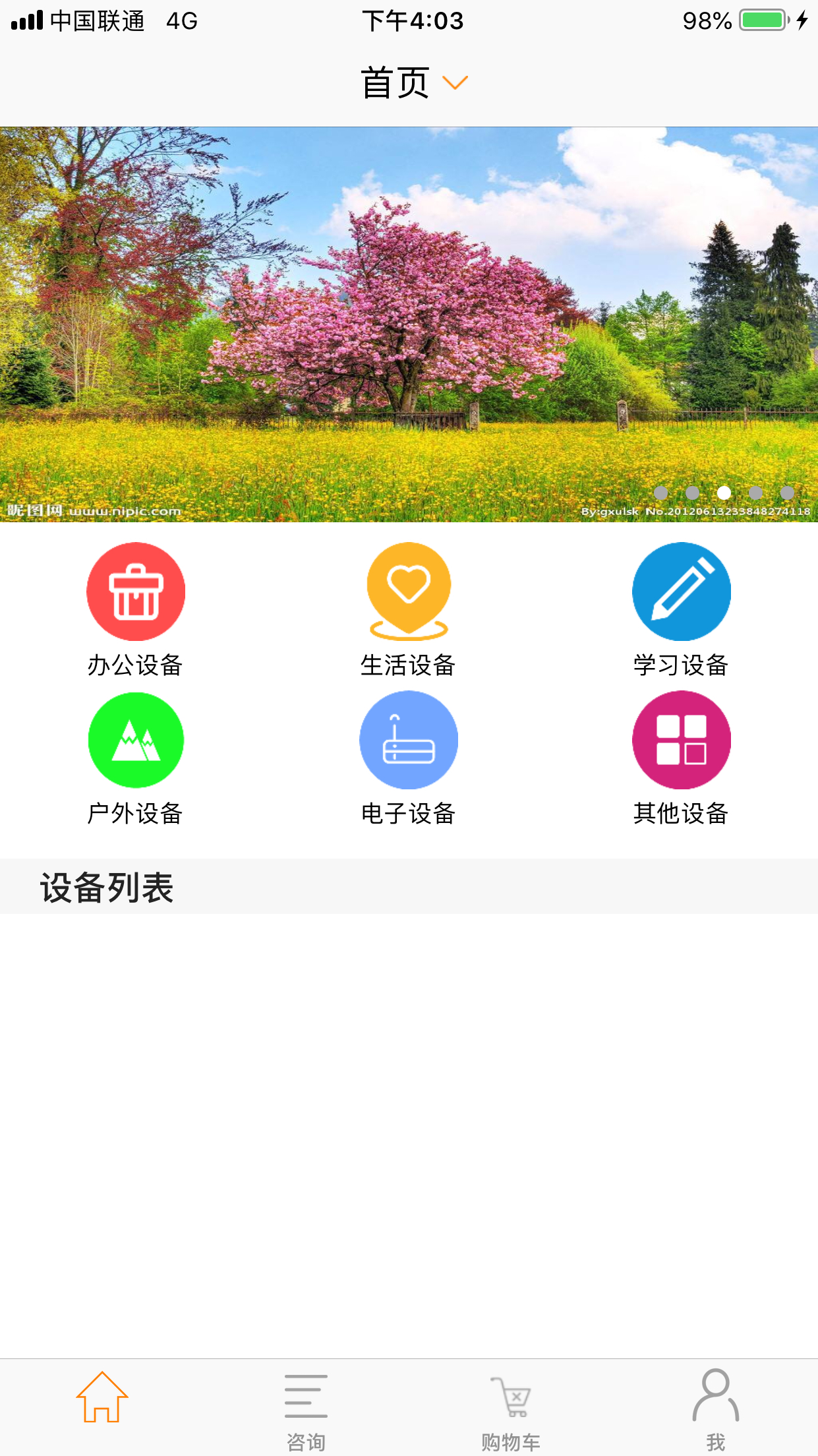Switch to the 咨询 tab
This screenshot has height=1456, width=818.
(x=306, y=1407)
